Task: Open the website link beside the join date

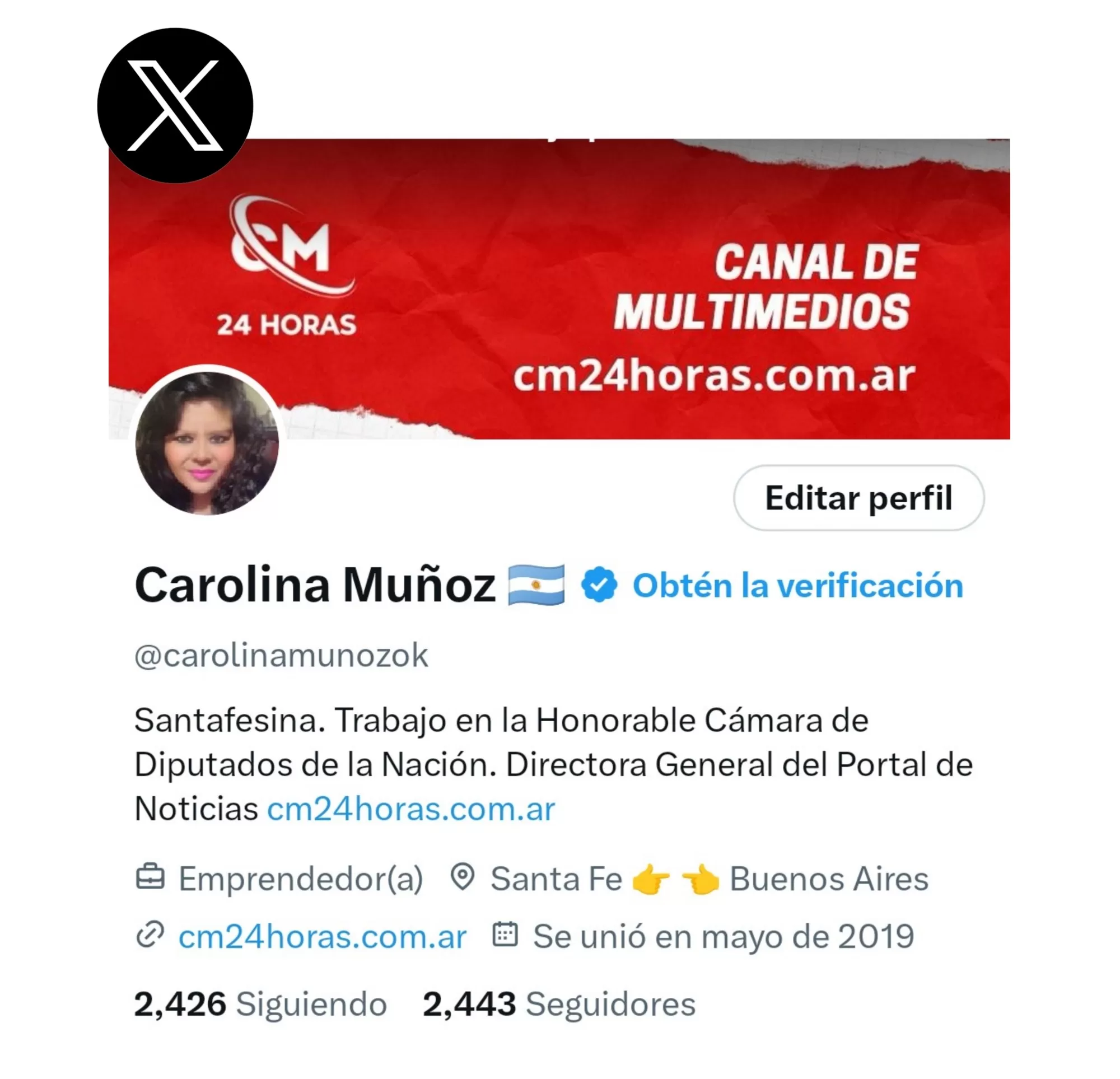Action: pyautogui.click(x=323, y=936)
